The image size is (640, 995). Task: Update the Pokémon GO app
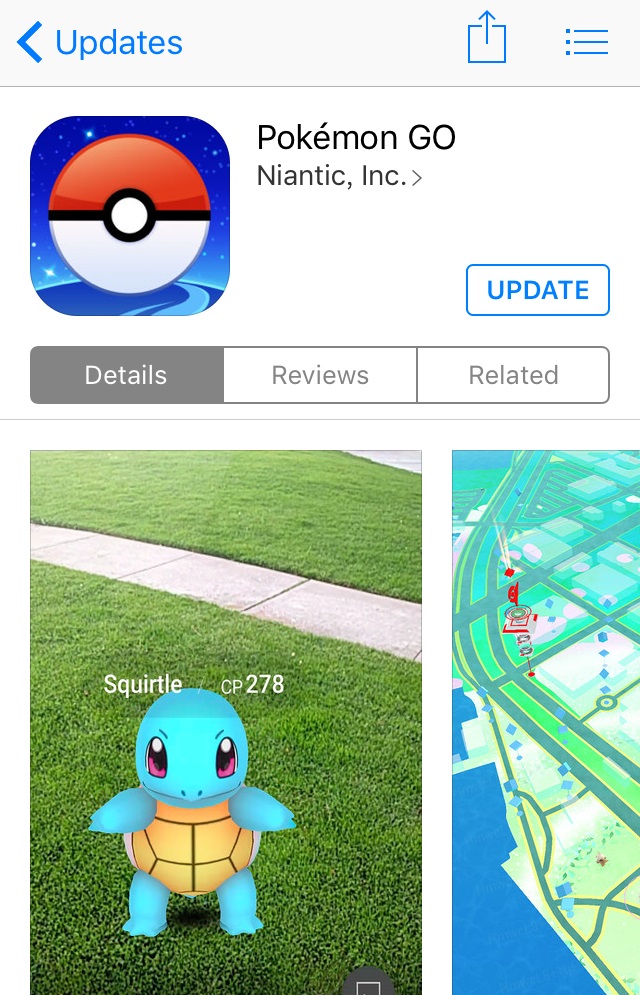[x=537, y=290]
